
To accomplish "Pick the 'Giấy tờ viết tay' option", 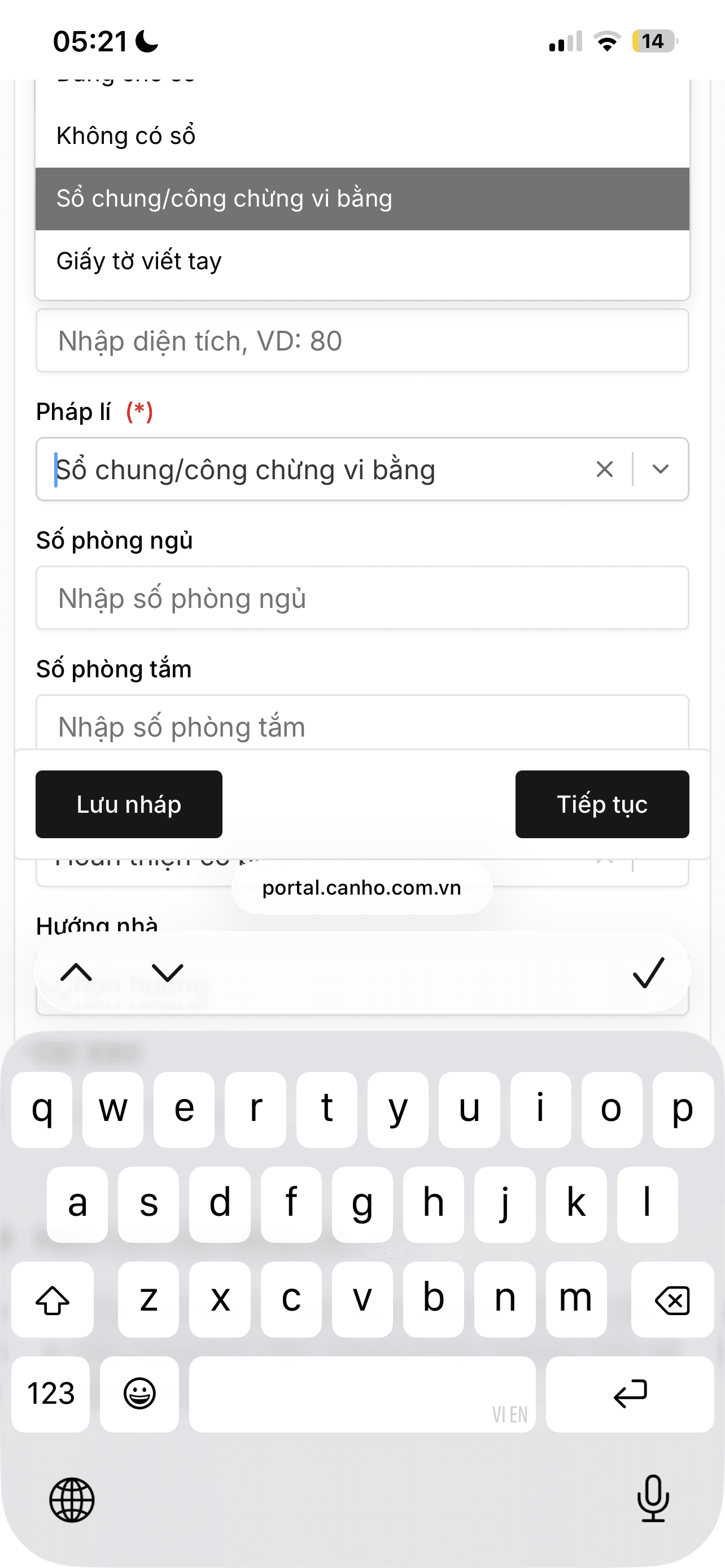I will [362, 261].
